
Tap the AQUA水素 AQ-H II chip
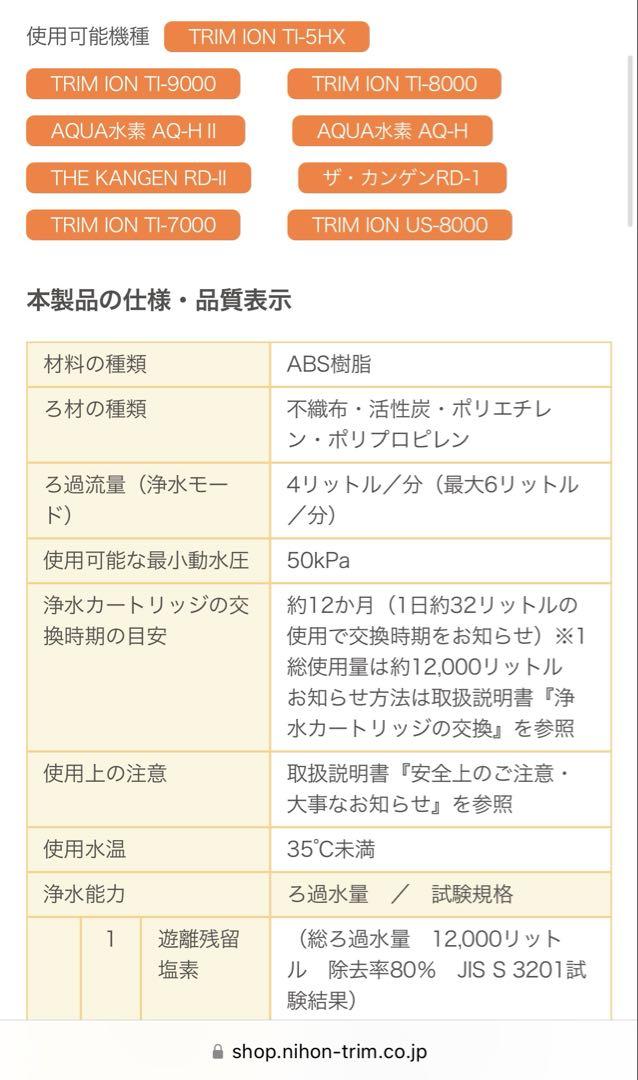point(136,131)
